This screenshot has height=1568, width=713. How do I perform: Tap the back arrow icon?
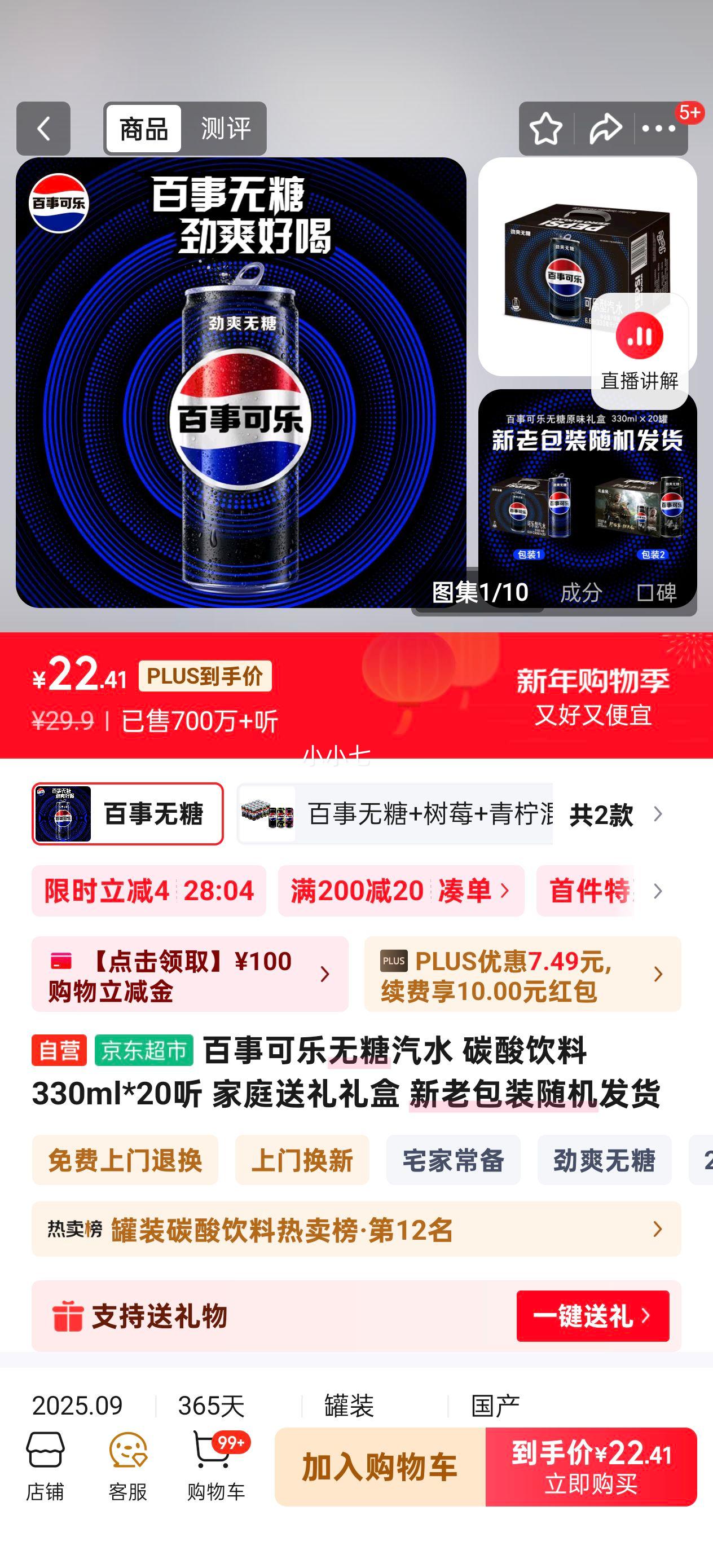pos(43,129)
